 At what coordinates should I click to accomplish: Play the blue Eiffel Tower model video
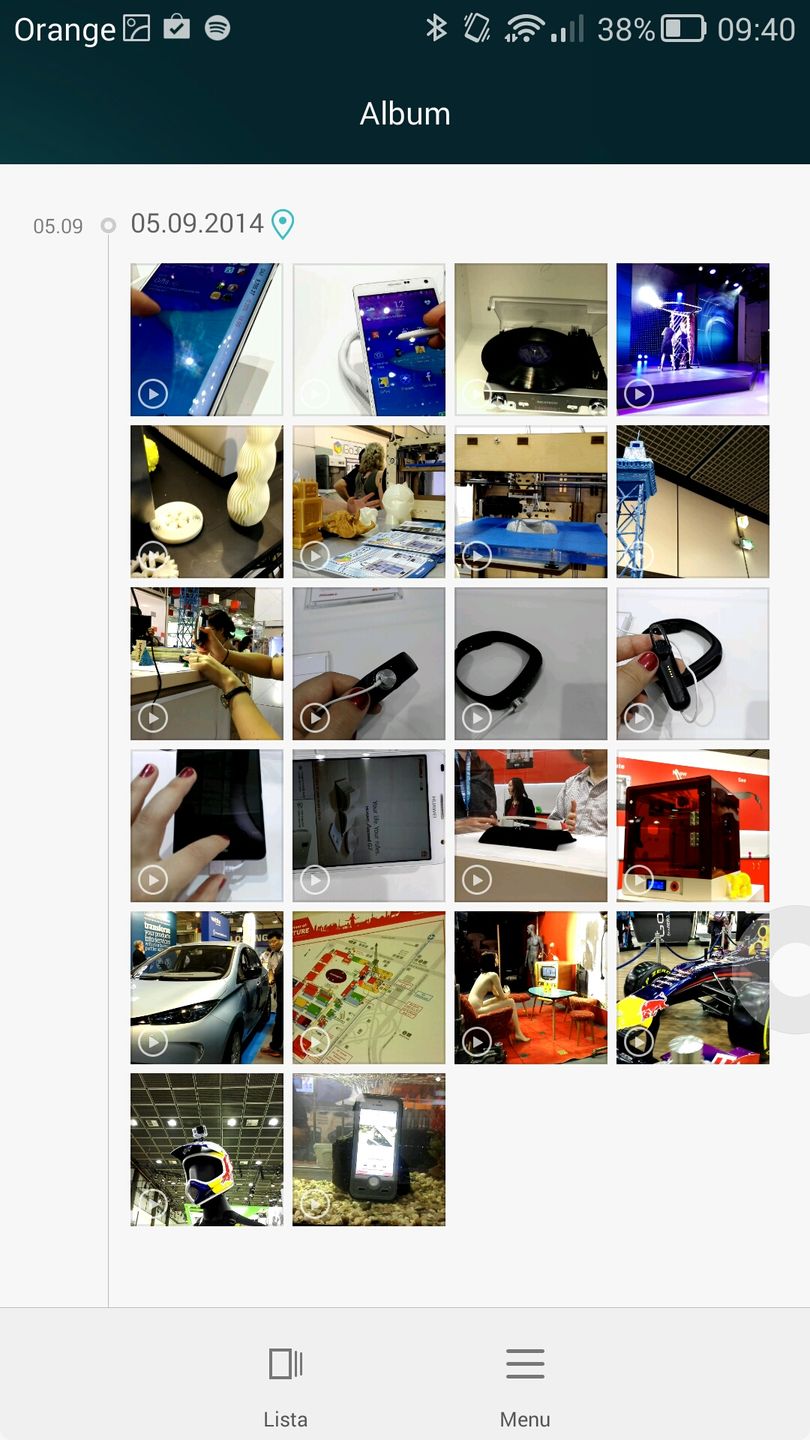click(x=693, y=502)
